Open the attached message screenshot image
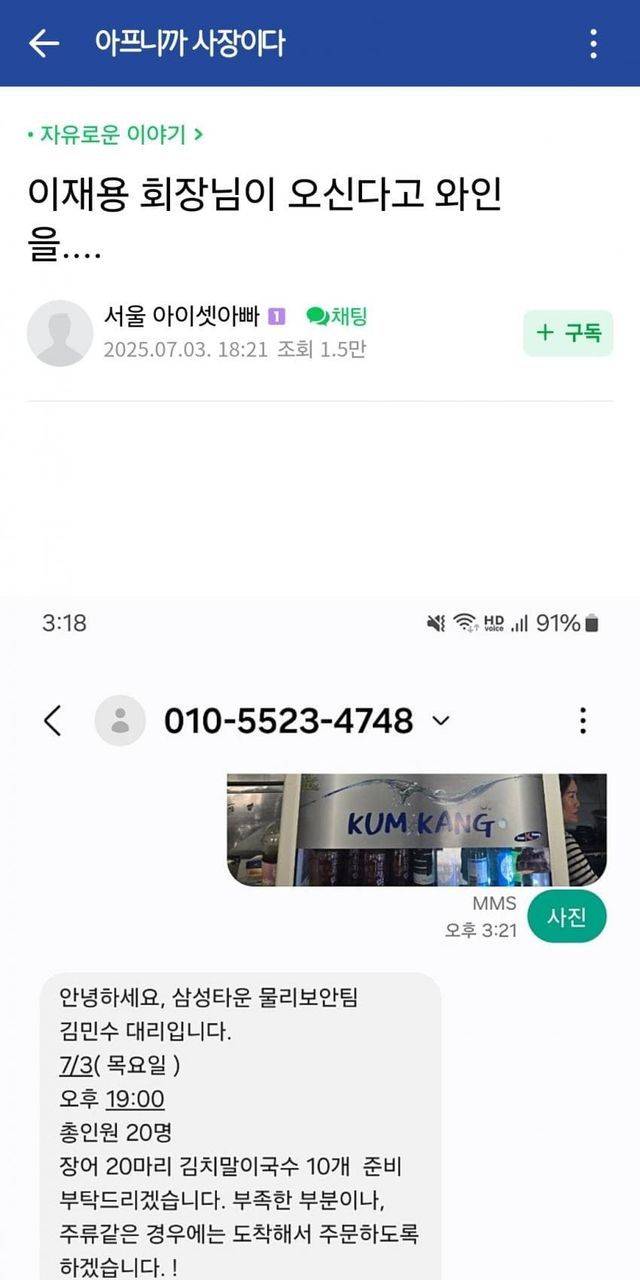The height and width of the screenshot is (1280, 640). click(x=320, y=940)
